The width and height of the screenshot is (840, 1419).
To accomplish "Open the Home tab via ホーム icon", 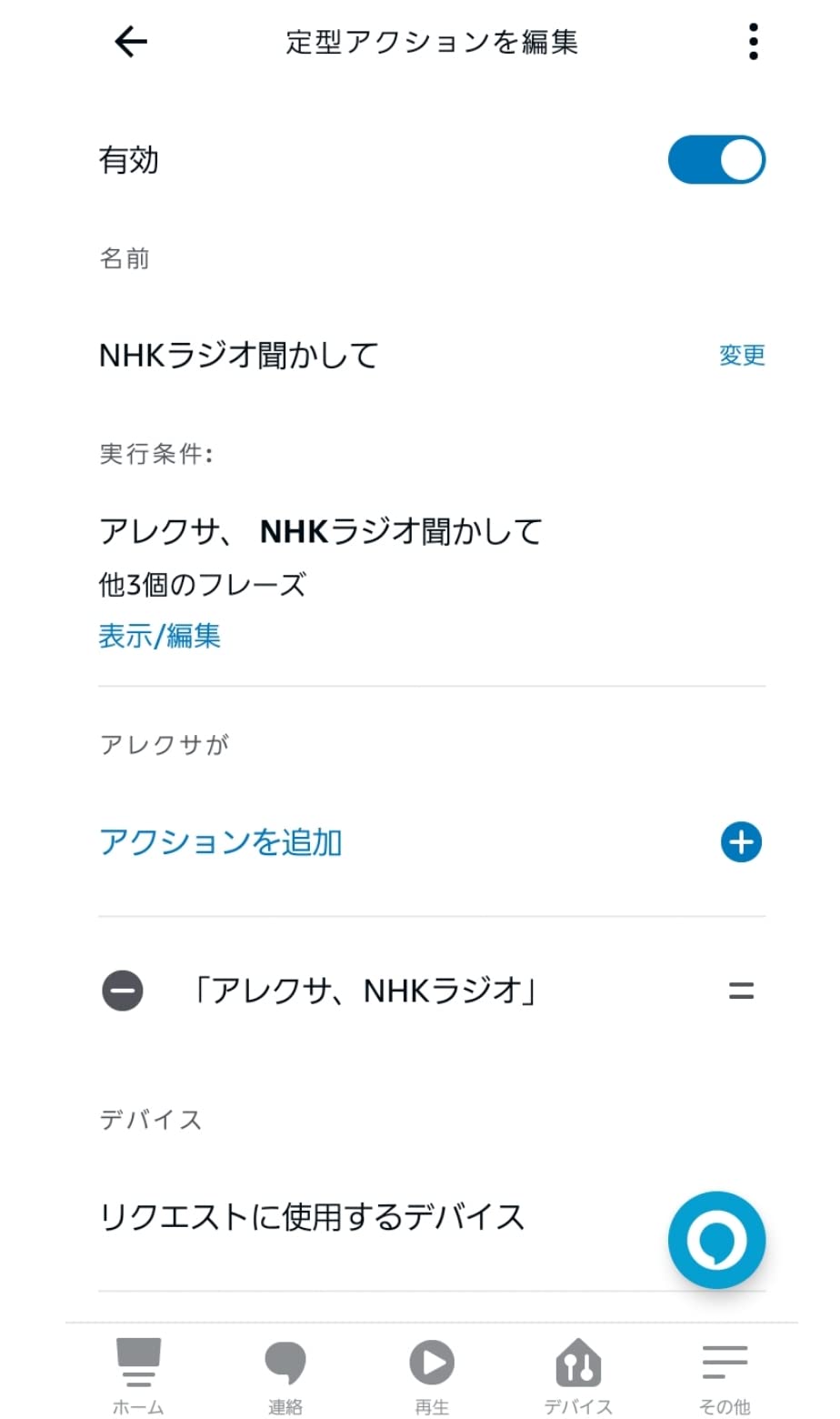I will click(x=137, y=1374).
